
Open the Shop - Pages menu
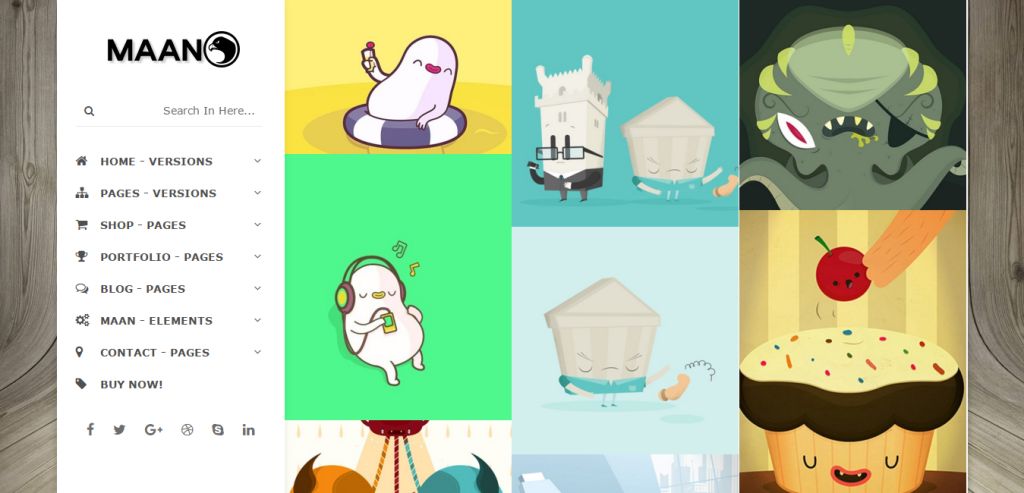click(x=143, y=225)
